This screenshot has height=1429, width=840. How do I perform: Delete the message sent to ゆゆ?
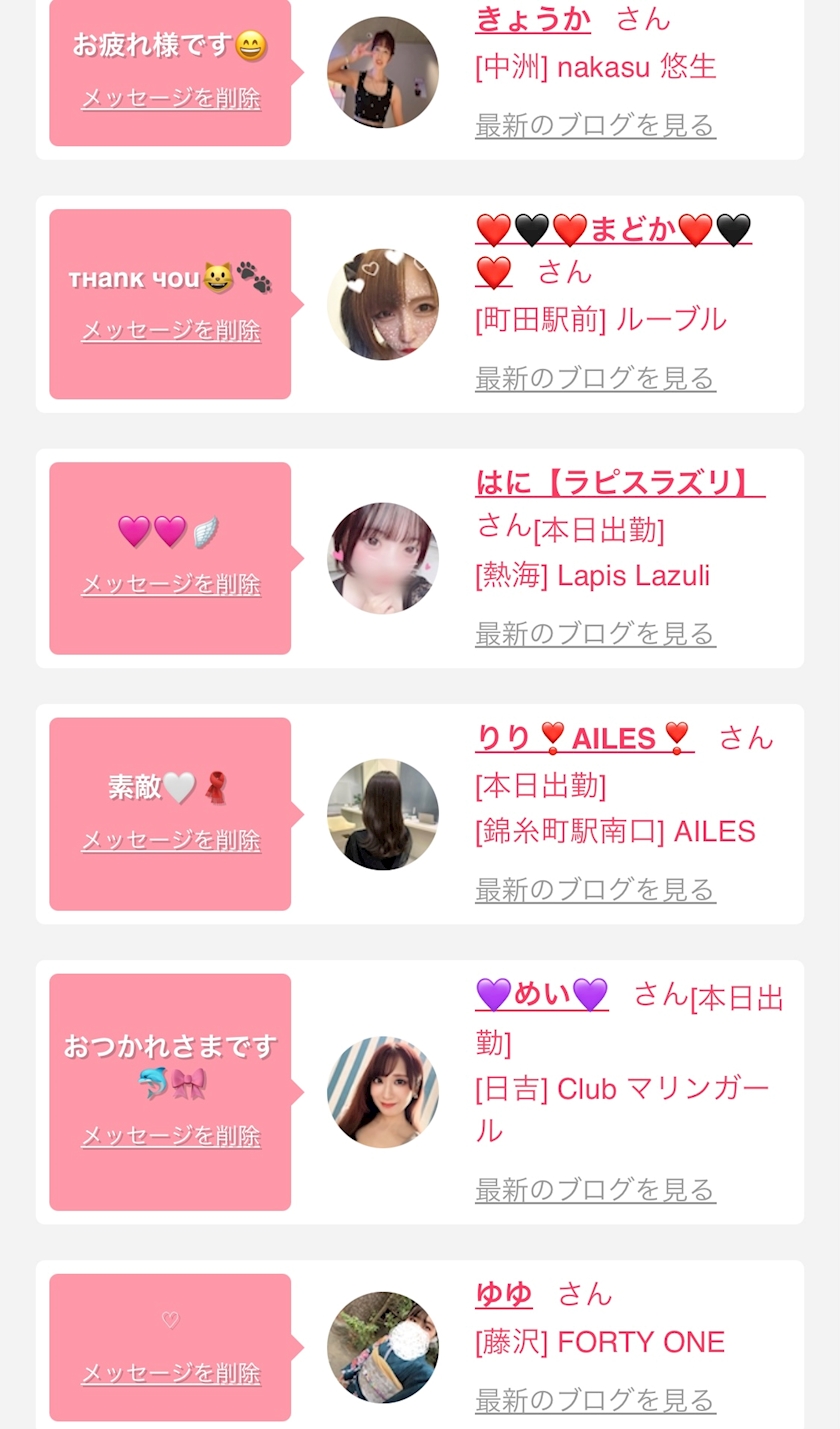[170, 1373]
